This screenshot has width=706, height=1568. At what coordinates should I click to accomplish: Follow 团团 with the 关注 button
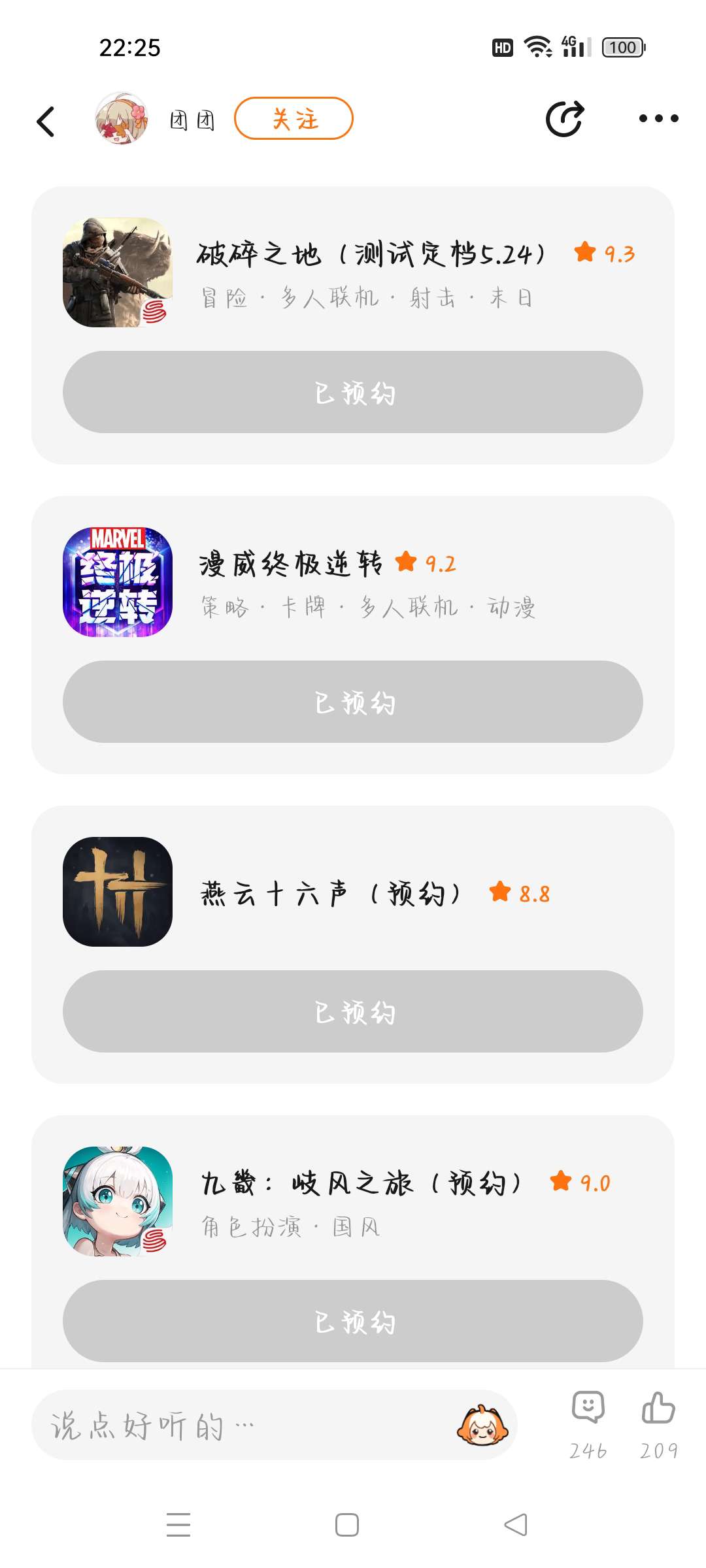click(x=294, y=118)
